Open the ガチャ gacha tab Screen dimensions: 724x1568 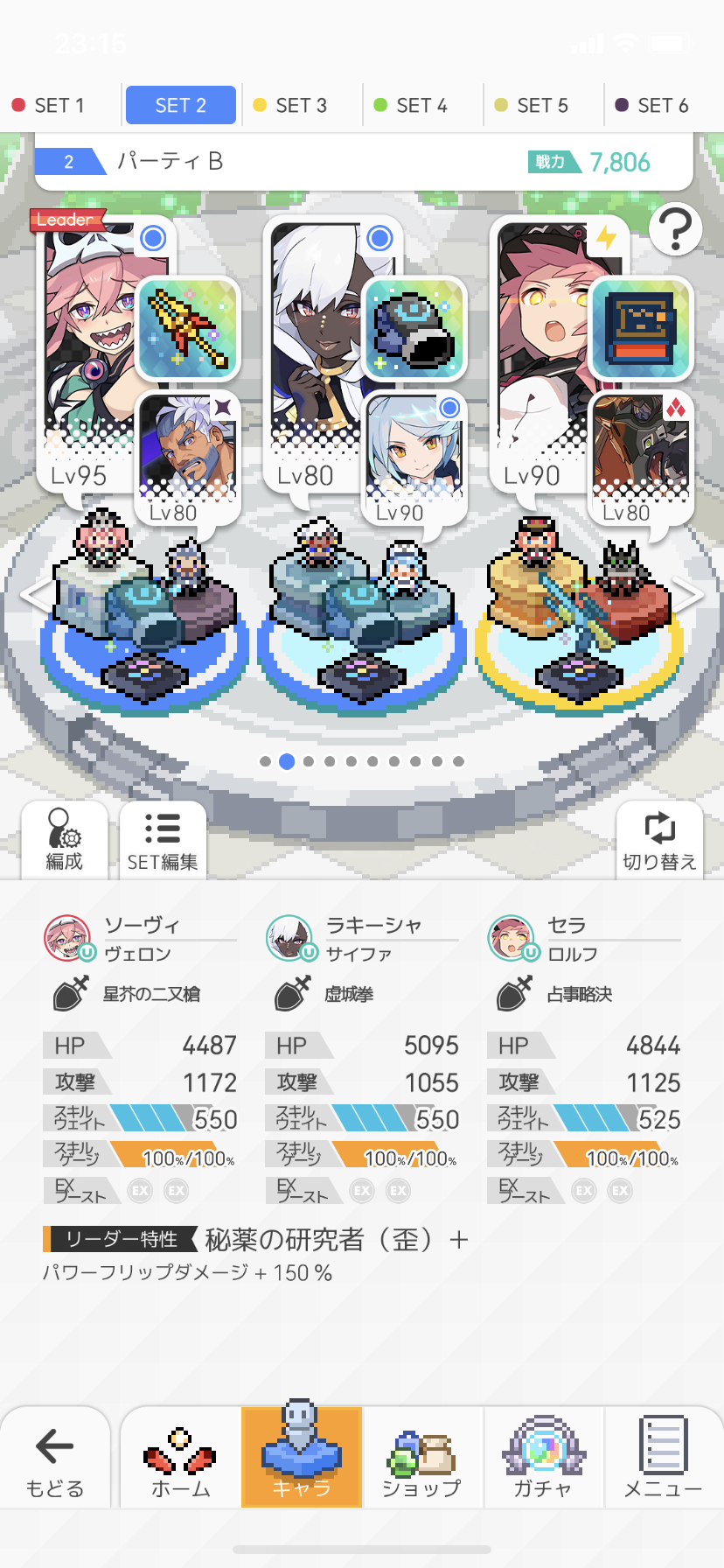[x=542, y=1459]
